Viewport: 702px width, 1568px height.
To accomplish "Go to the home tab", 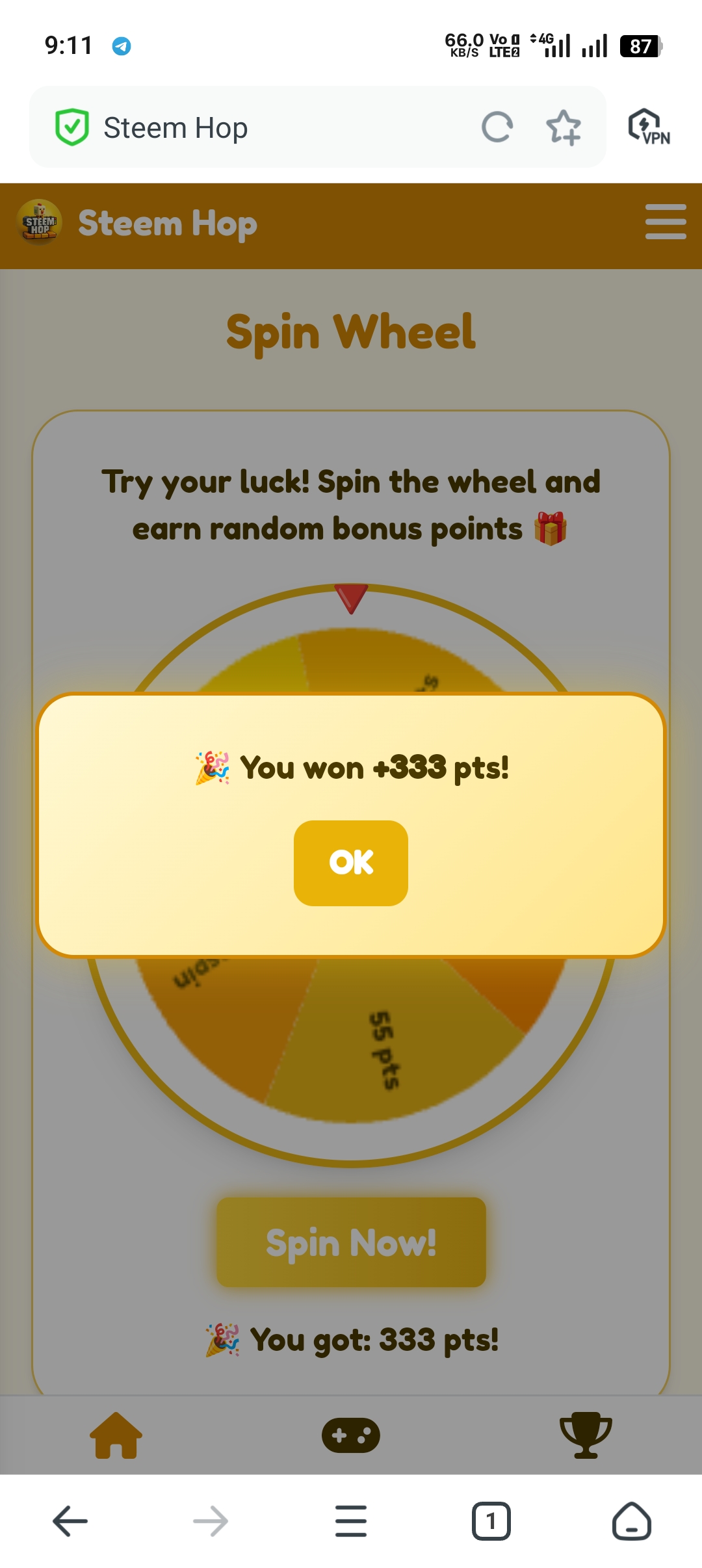I will click(x=116, y=1435).
